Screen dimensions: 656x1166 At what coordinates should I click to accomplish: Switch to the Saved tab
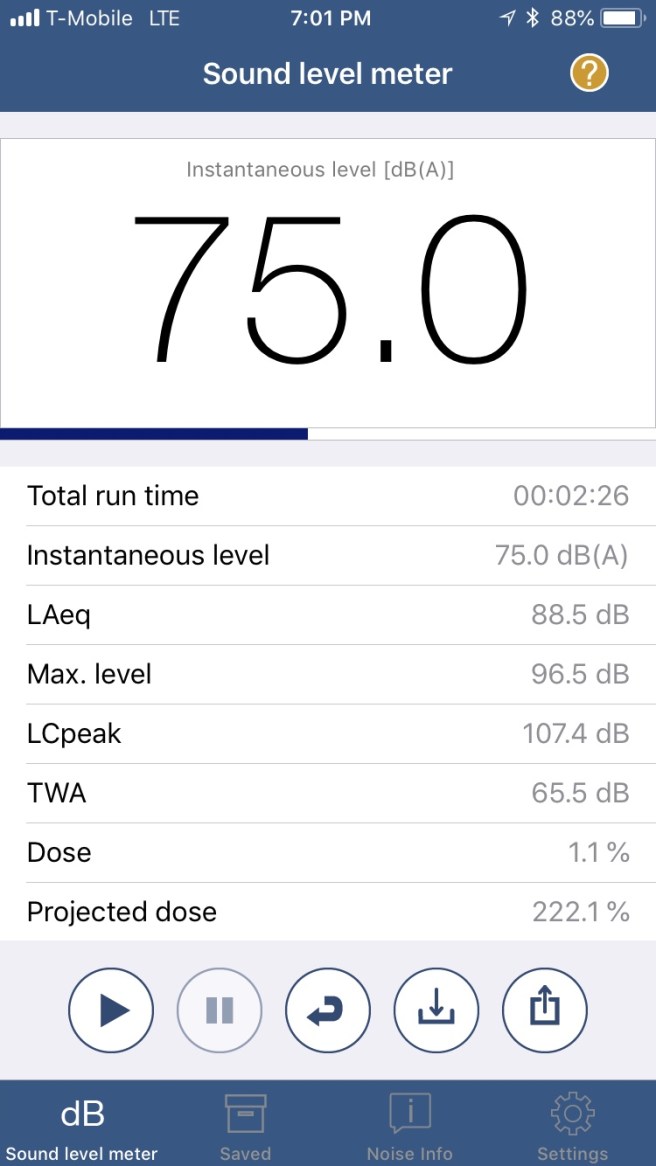[245, 1127]
